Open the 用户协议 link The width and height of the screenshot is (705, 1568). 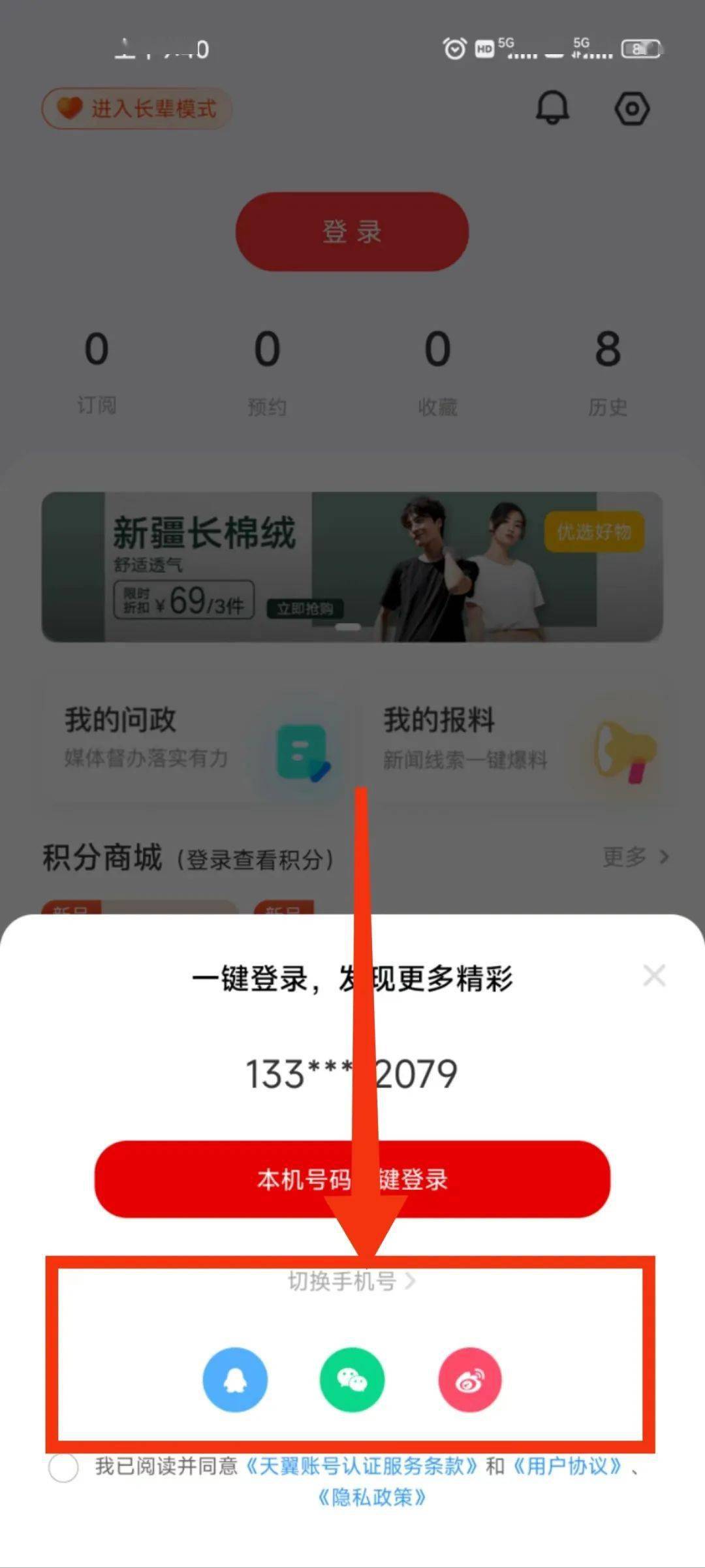pos(567,1466)
